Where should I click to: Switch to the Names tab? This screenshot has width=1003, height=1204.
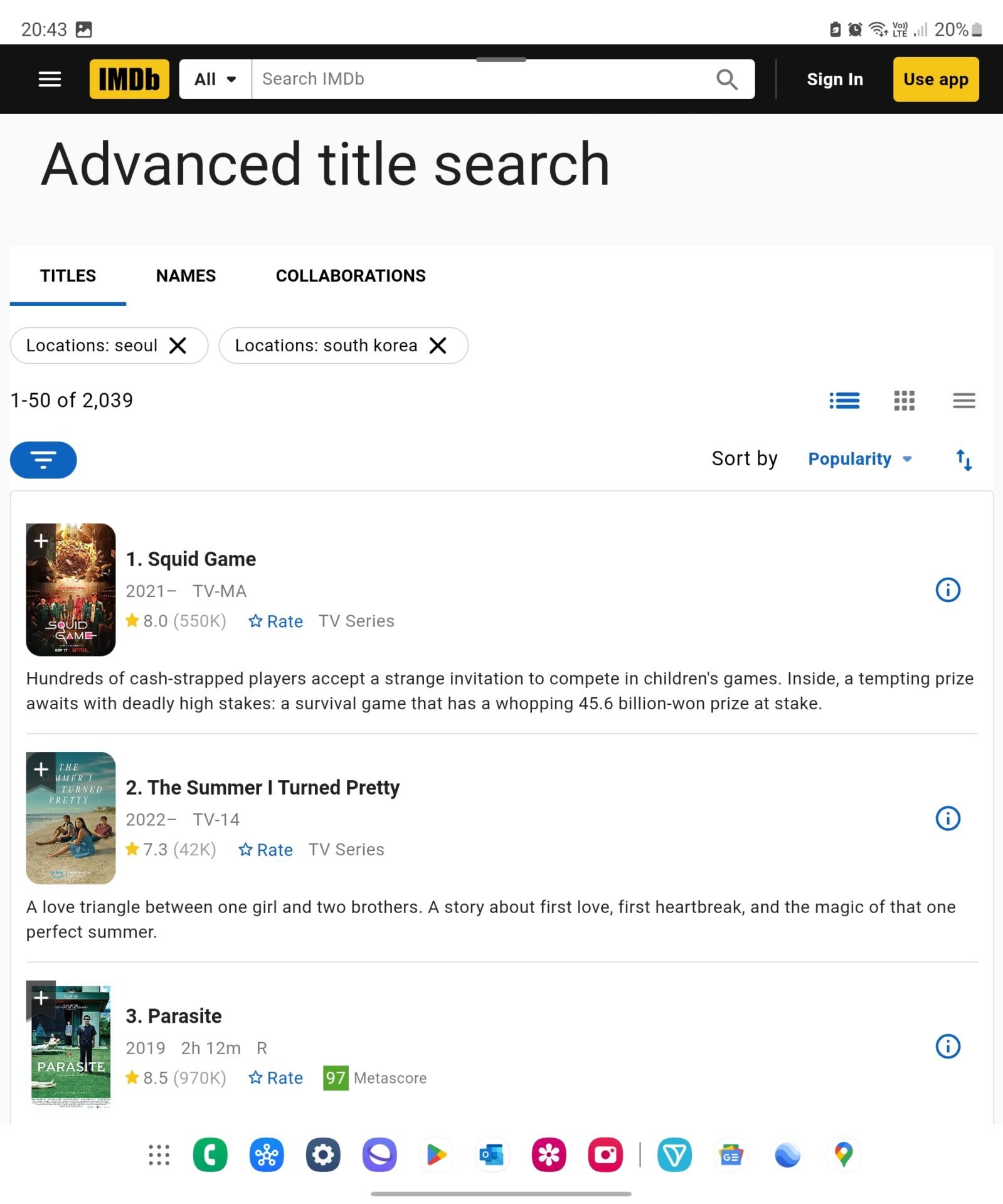pyautogui.click(x=186, y=276)
